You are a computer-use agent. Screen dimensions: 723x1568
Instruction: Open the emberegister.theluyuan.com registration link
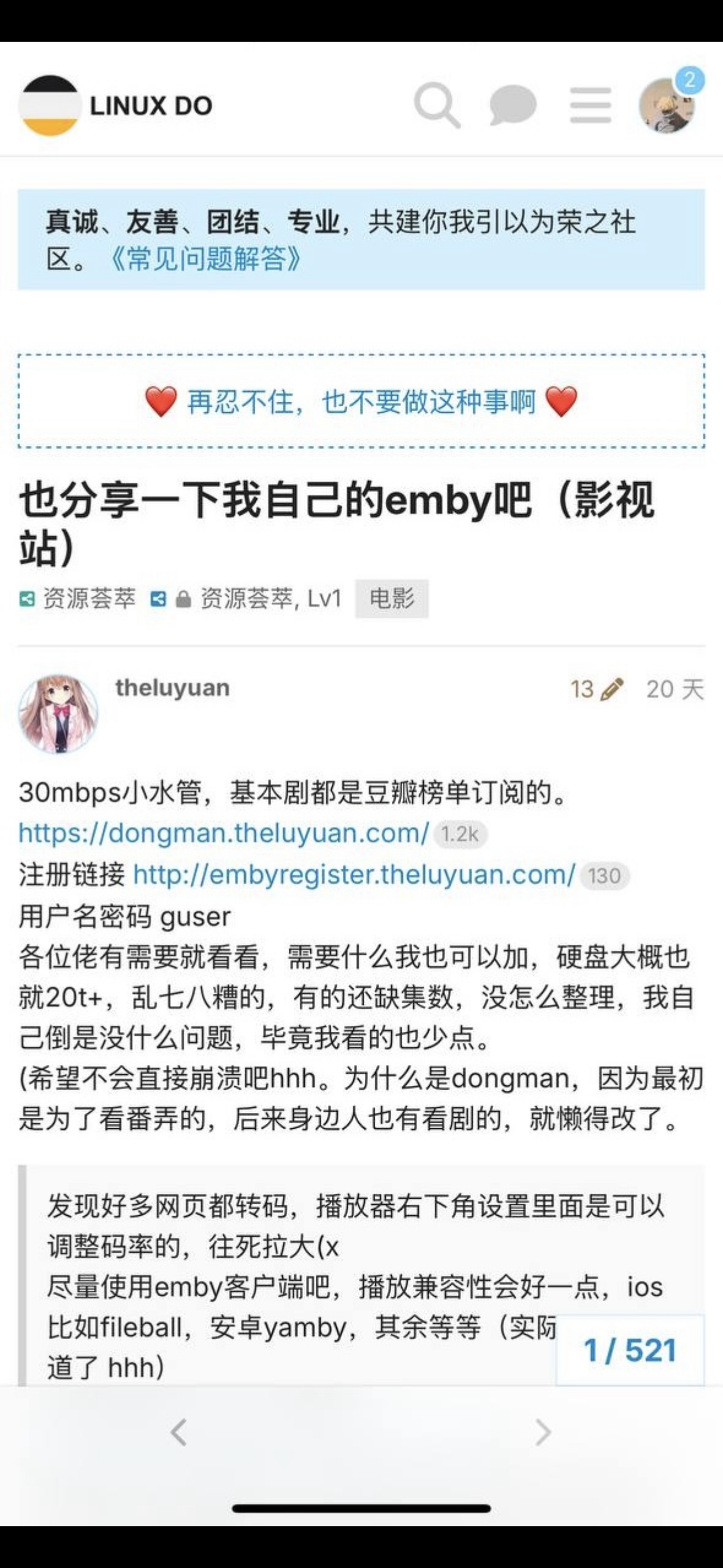pyautogui.click(x=354, y=874)
